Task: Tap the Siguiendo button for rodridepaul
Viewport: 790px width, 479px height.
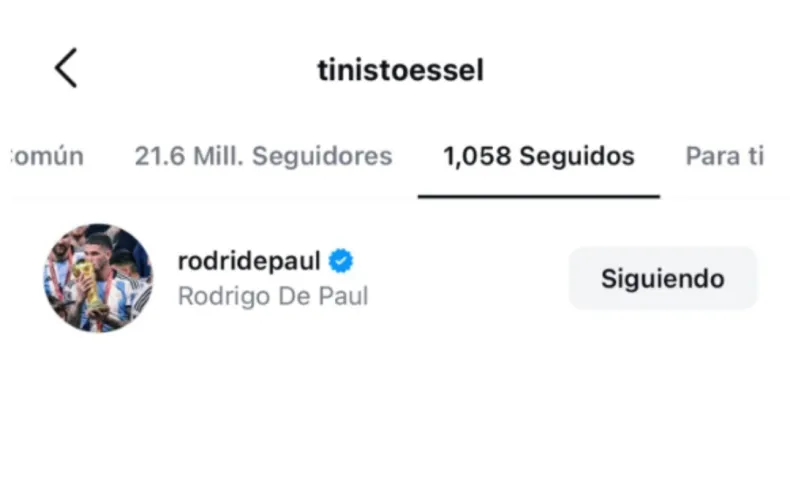Action: point(662,278)
